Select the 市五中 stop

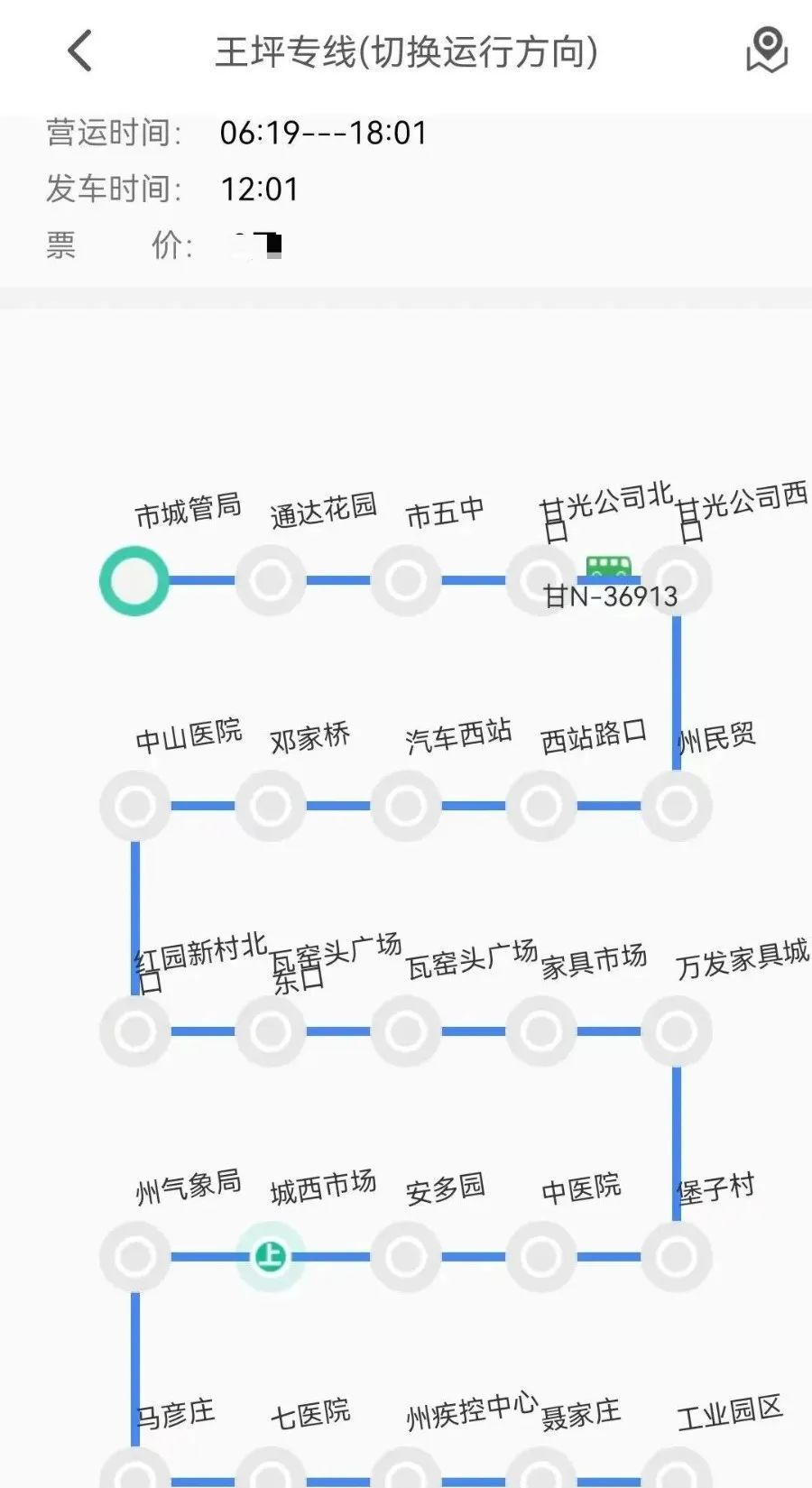pos(406,581)
